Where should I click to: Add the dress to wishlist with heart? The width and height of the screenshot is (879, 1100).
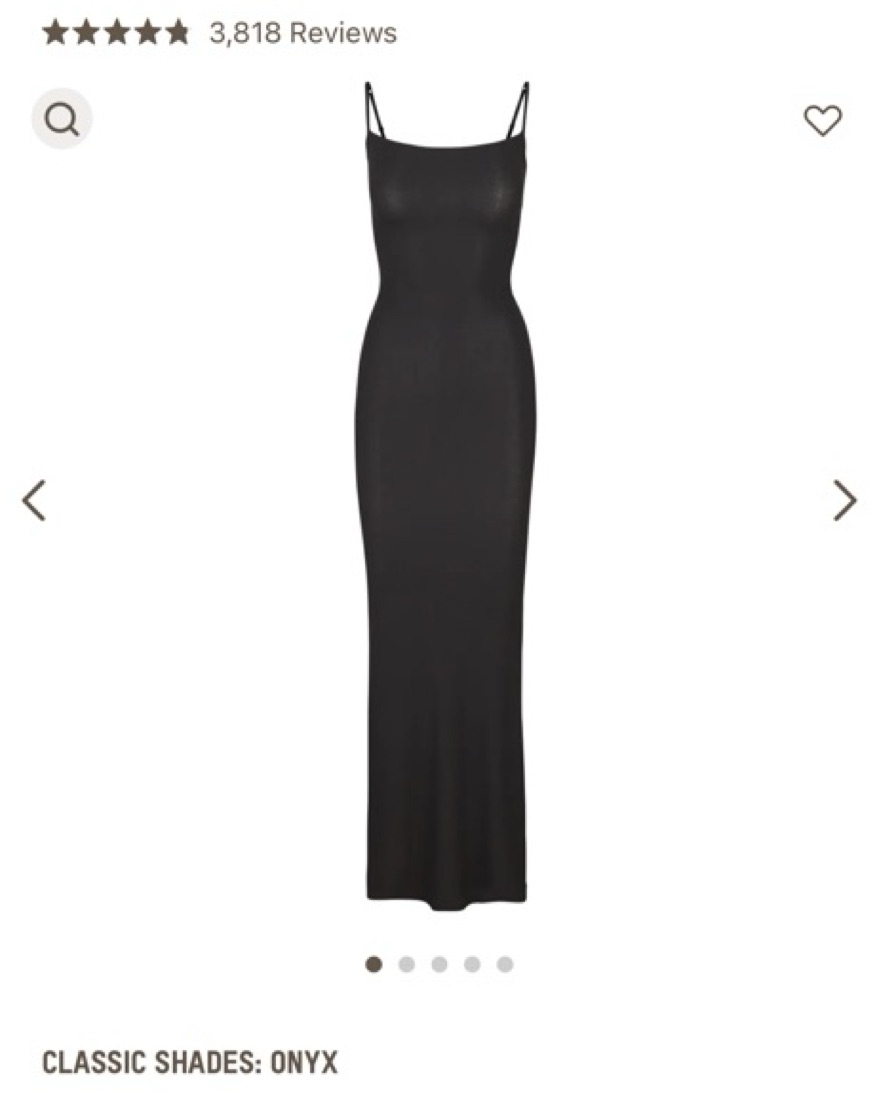[x=822, y=121]
